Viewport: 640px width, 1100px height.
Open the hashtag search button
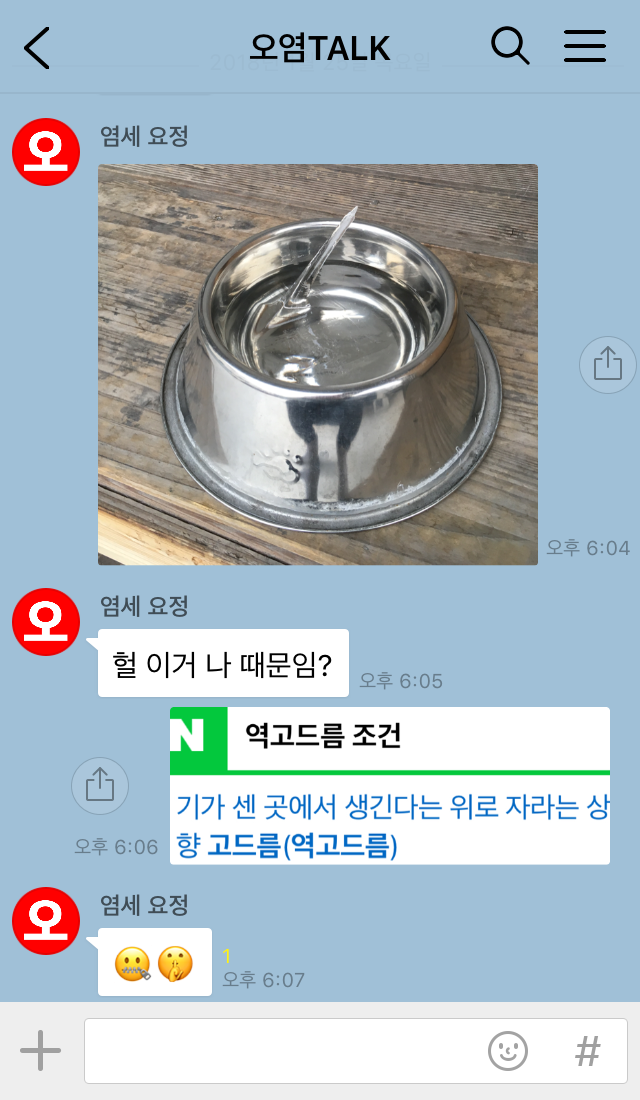(588, 1051)
